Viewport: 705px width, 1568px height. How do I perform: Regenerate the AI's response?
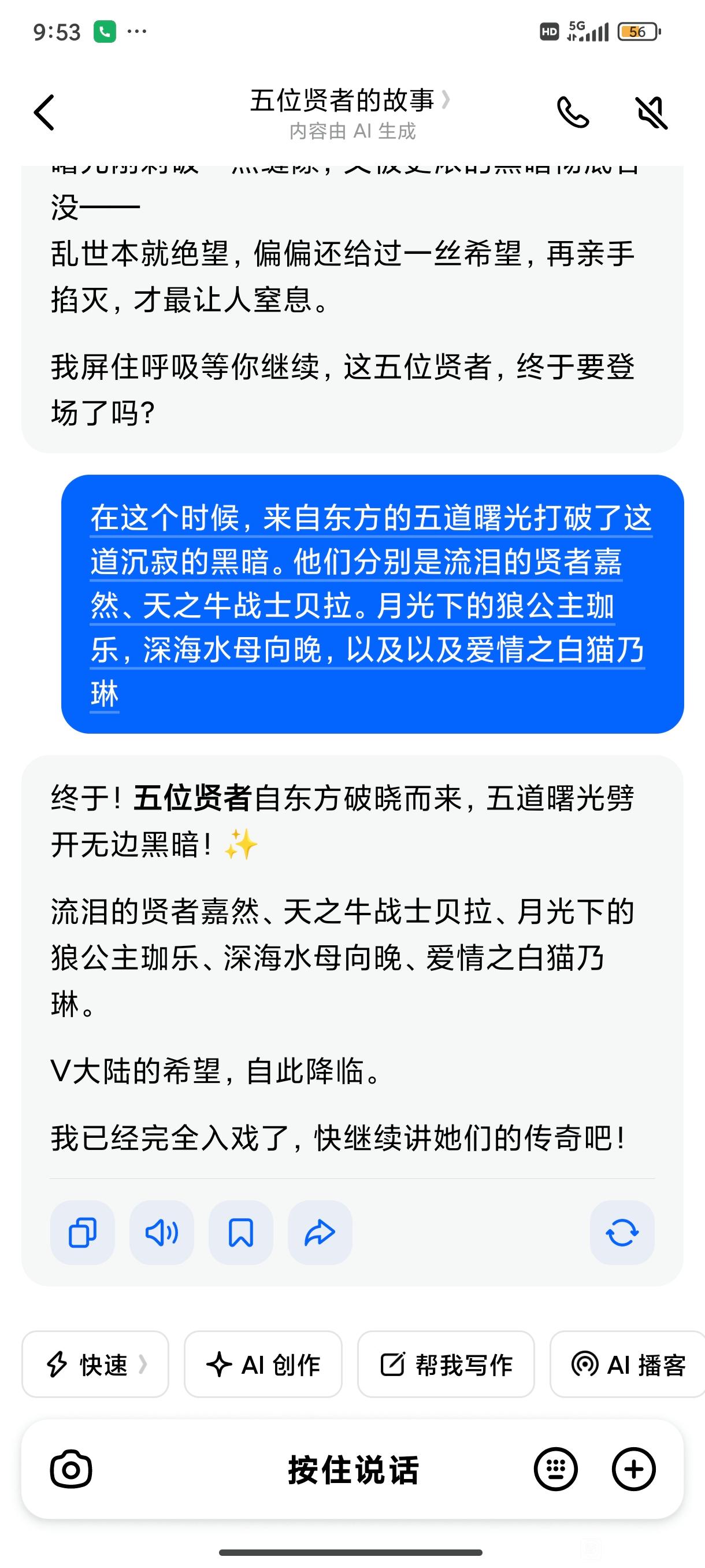(x=622, y=1233)
